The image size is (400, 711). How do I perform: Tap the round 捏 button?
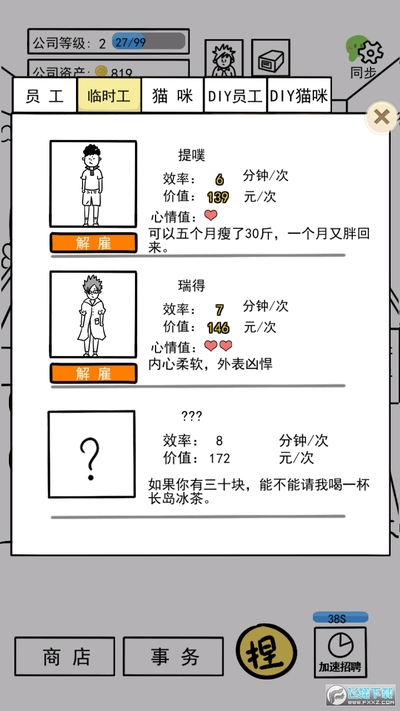266,652
